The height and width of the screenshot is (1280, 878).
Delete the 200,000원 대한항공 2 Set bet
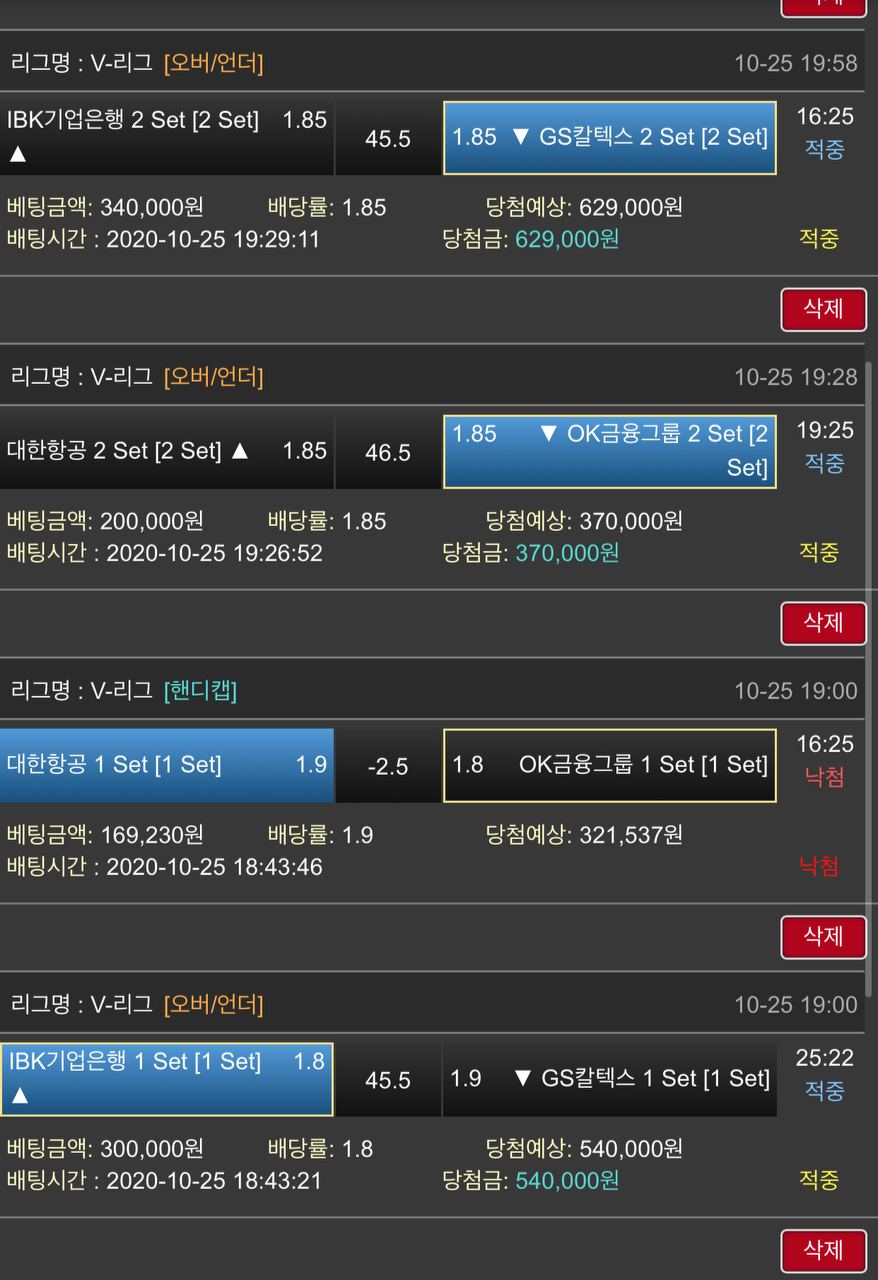(822, 623)
